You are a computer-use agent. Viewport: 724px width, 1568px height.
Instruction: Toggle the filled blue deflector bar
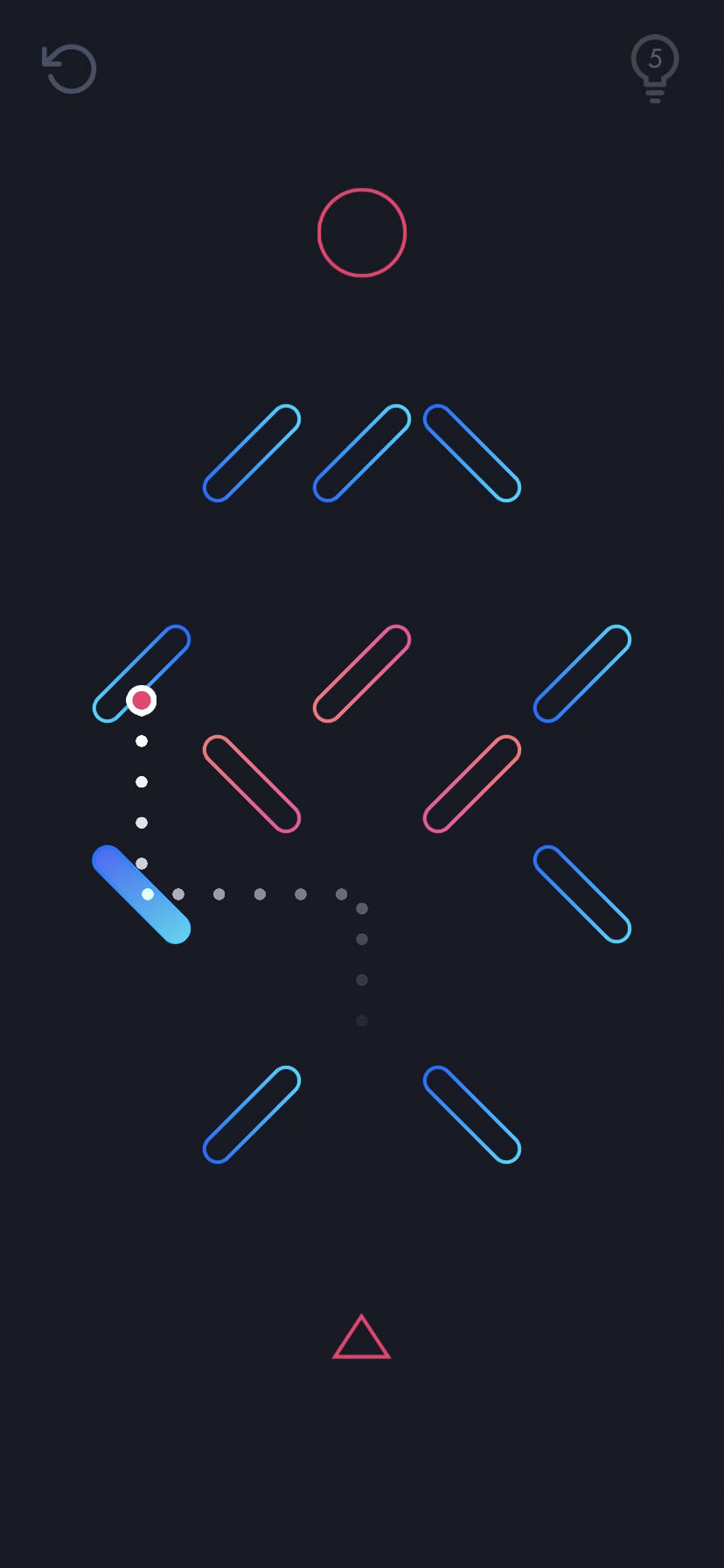142,894
